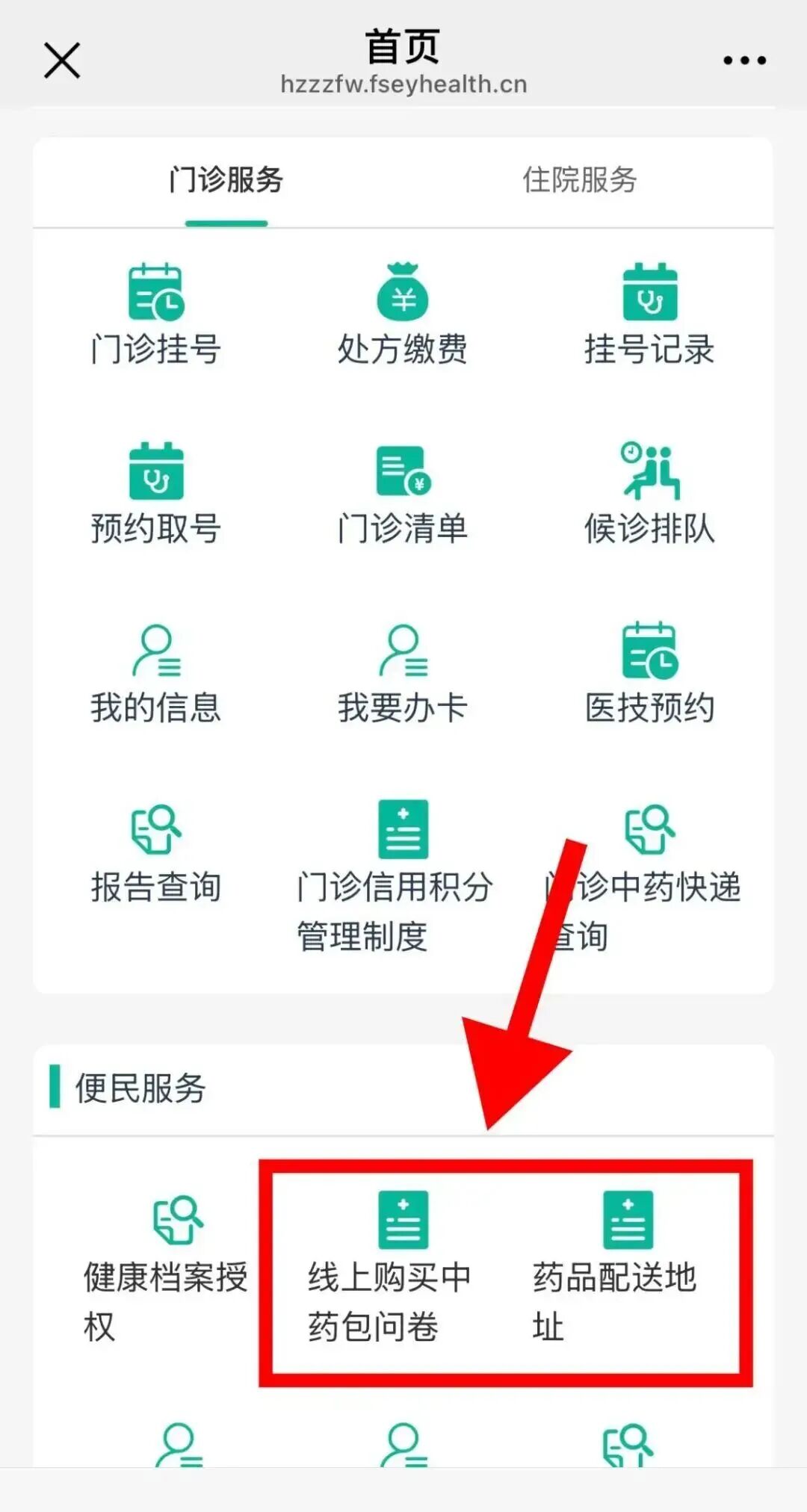Tap 我要办卡 to apply for a card
This screenshot has height=1512, width=807.
403,673
